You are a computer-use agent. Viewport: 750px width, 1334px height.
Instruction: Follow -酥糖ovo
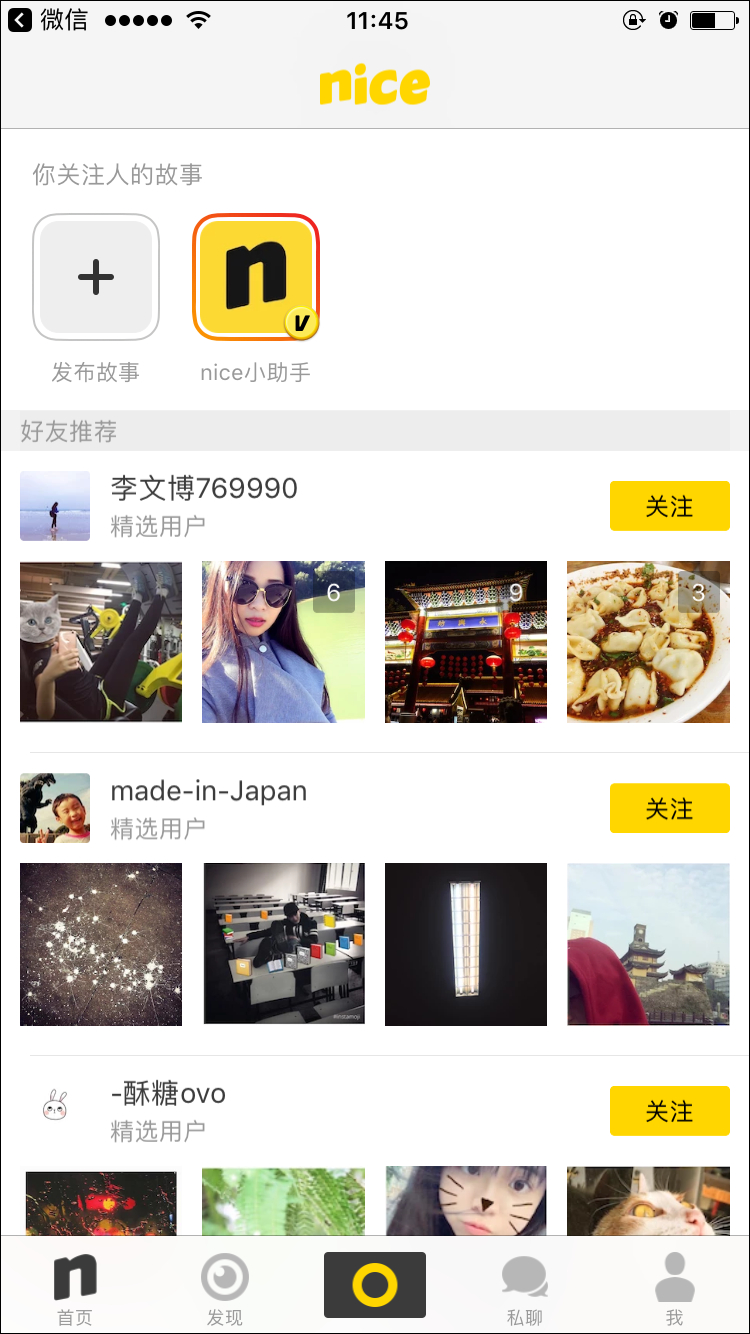669,1110
